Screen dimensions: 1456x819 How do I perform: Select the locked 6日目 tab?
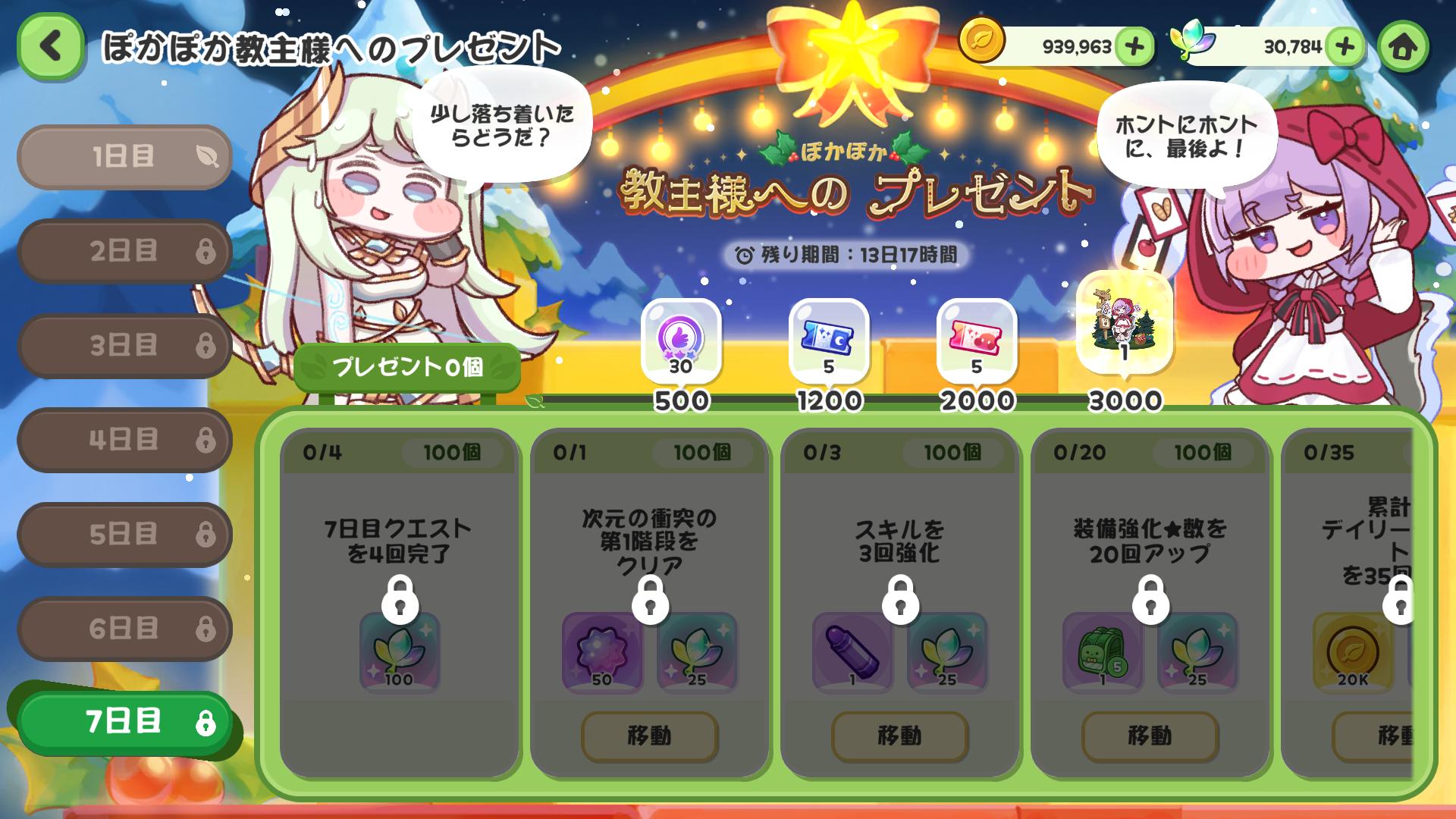(124, 629)
